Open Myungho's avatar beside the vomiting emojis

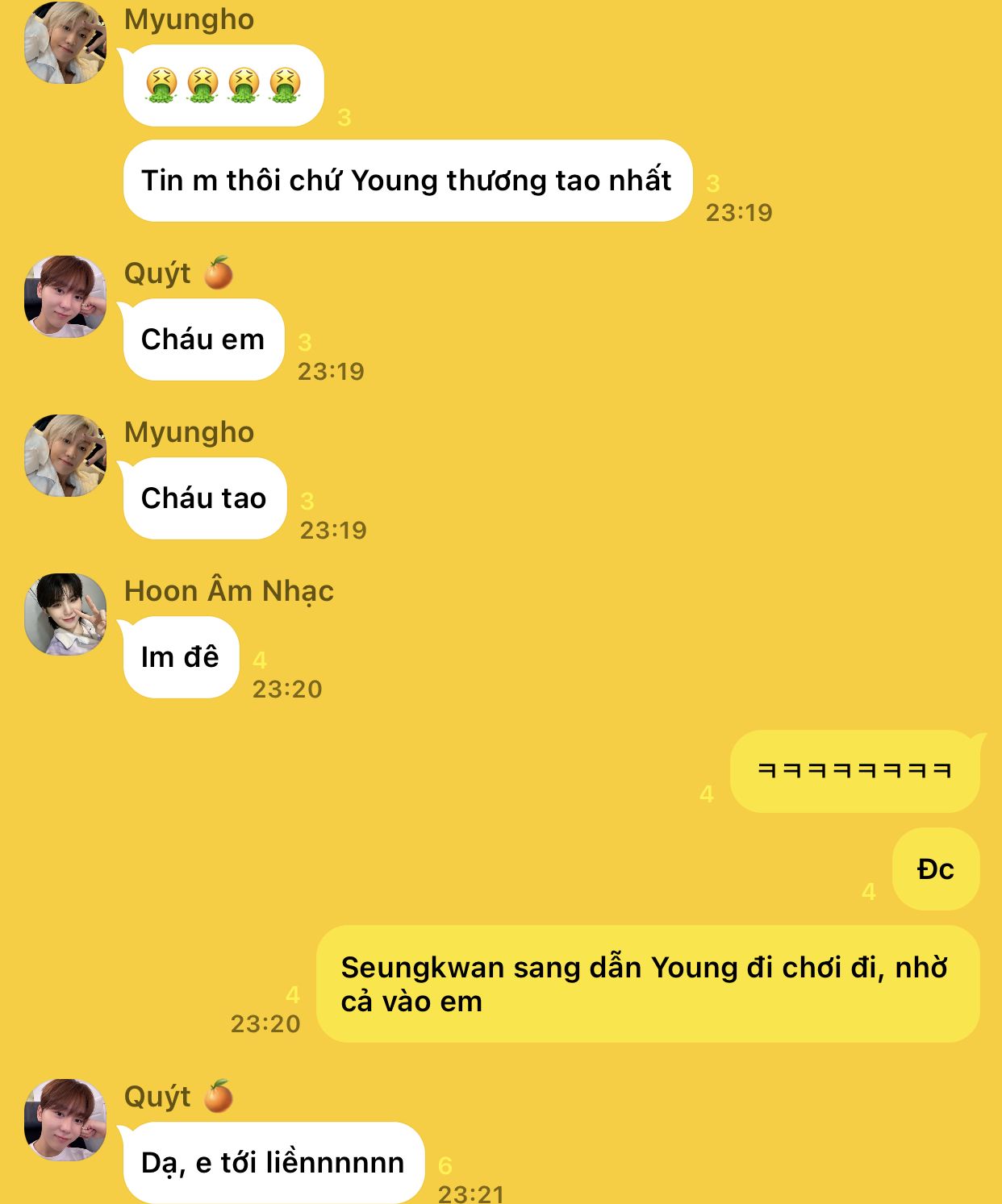tap(65, 43)
